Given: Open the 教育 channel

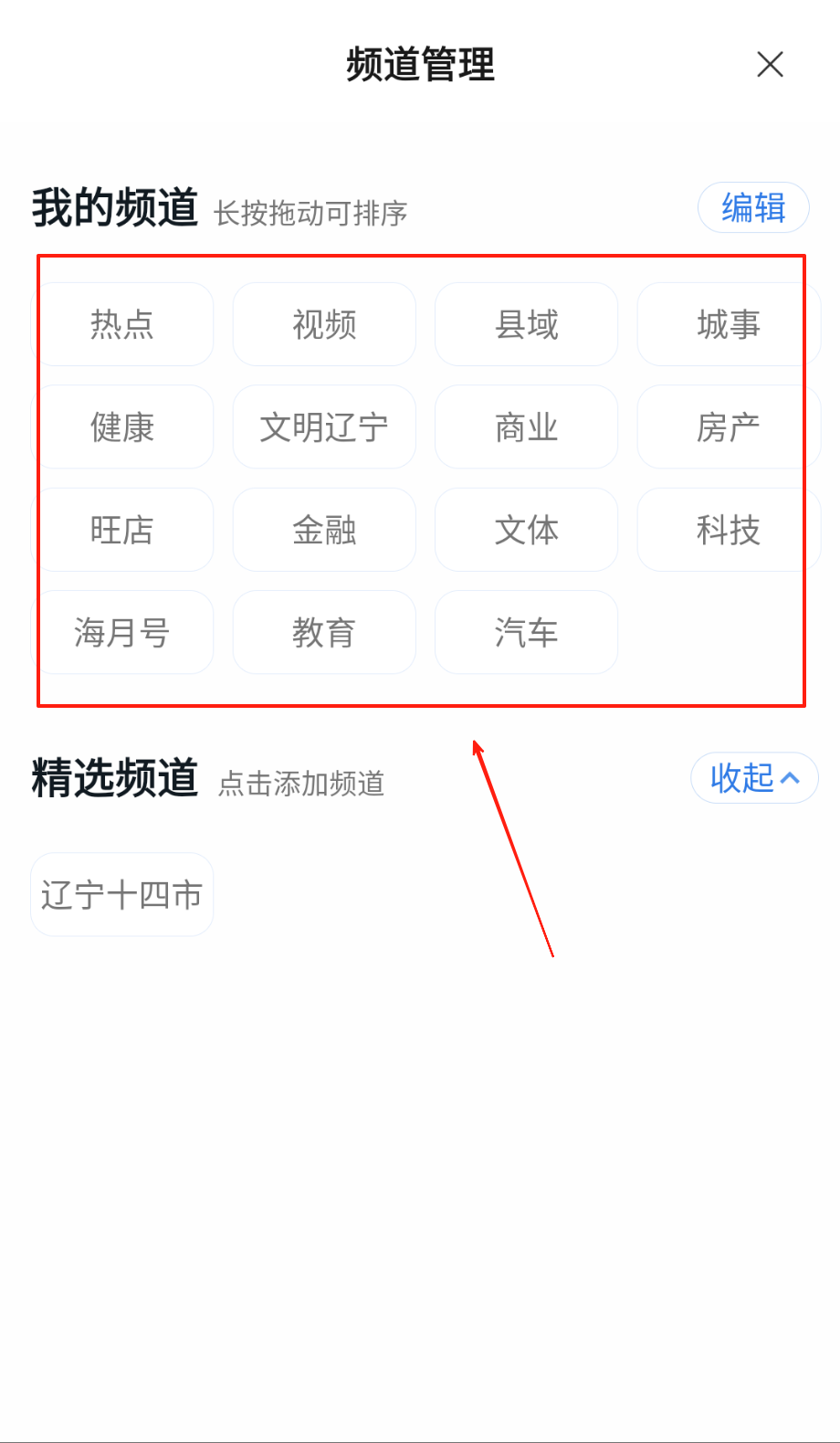Looking at the screenshot, I should (x=324, y=632).
